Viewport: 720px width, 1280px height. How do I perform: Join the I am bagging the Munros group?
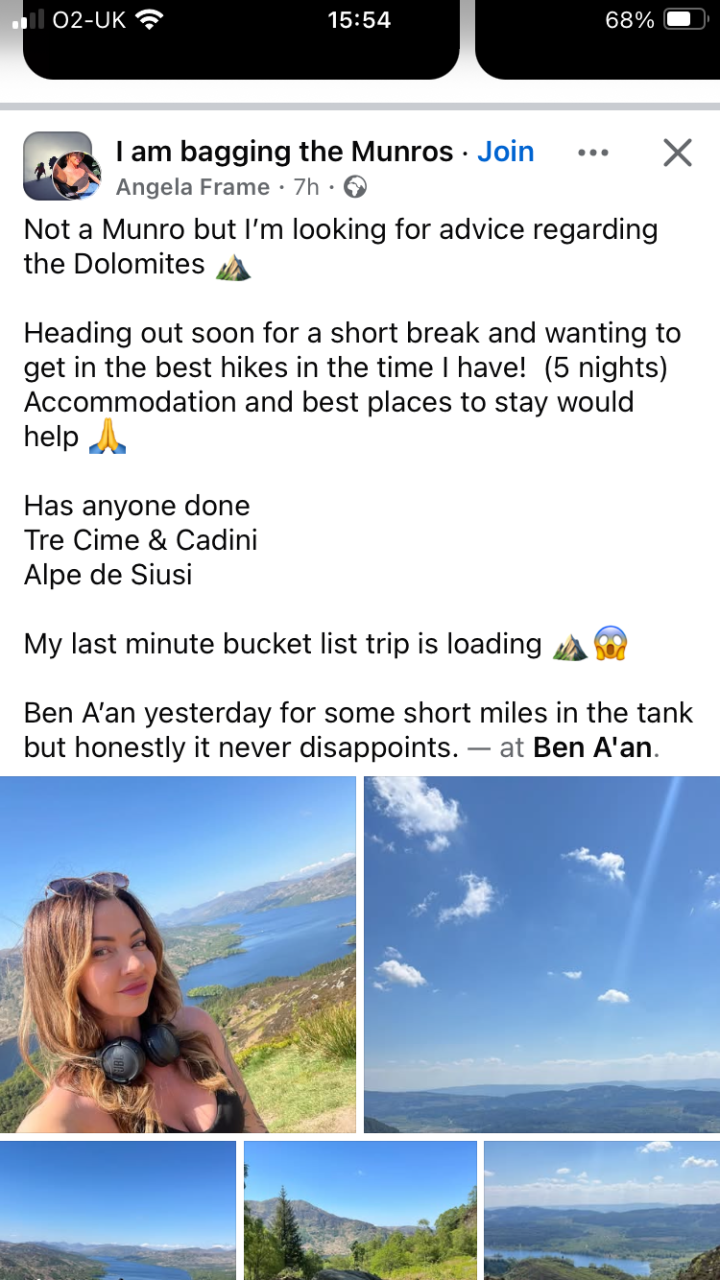pos(505,152)
